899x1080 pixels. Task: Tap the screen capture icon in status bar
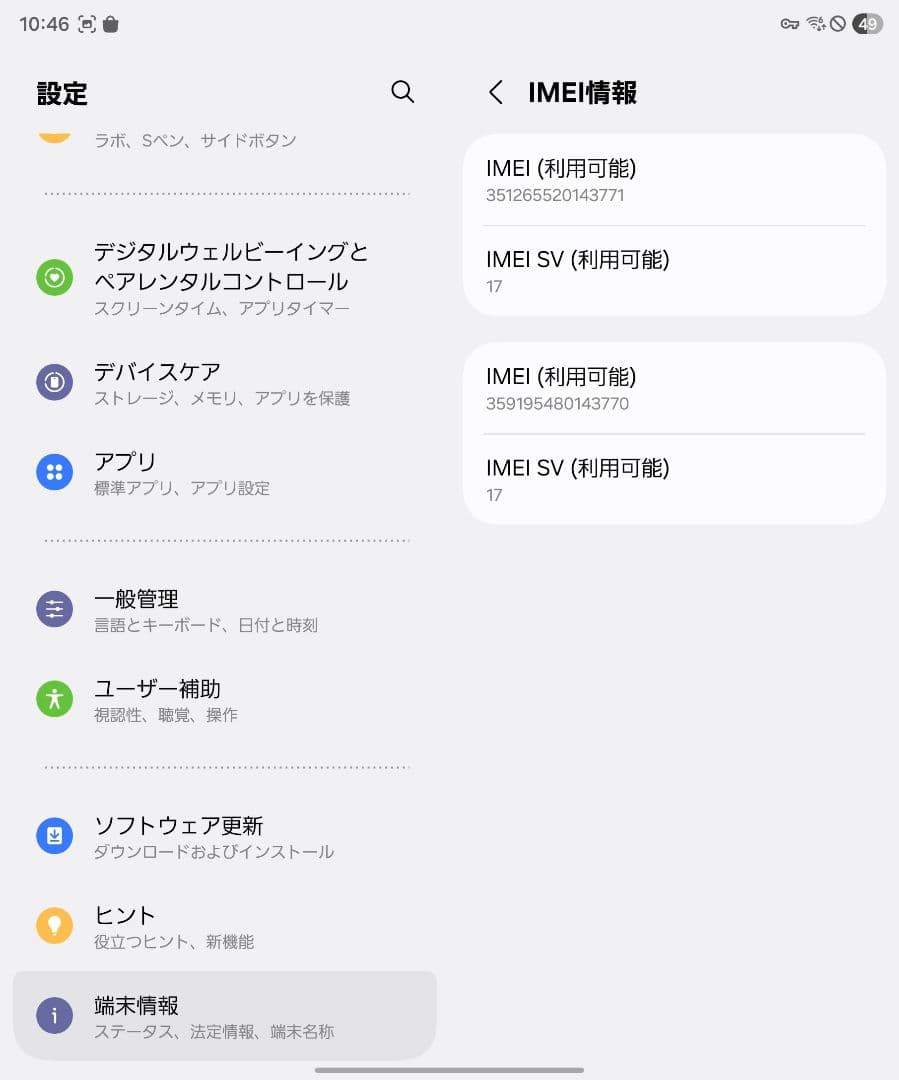[x=88, y=23]
